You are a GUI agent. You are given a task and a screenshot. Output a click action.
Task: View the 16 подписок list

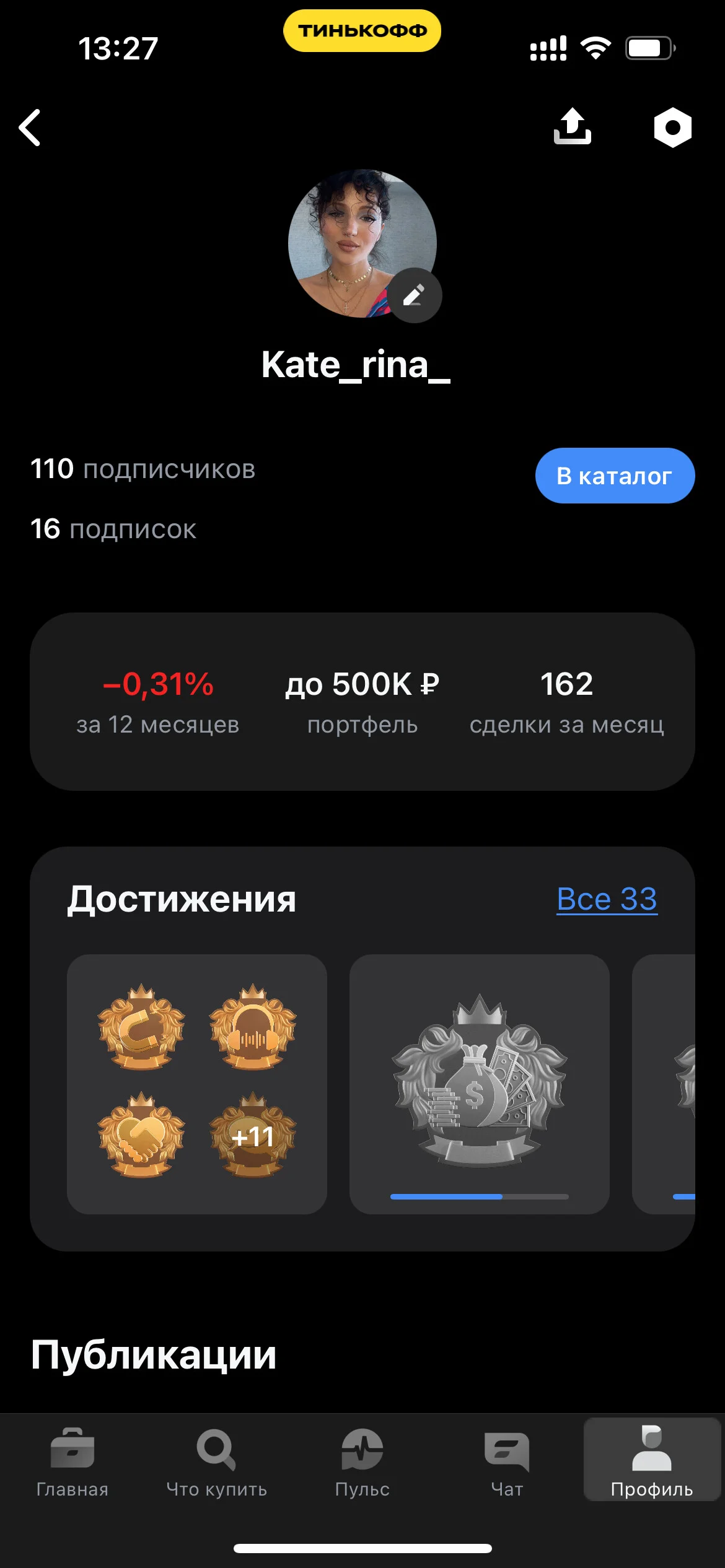pyautogui.click(x=113, y=529)
